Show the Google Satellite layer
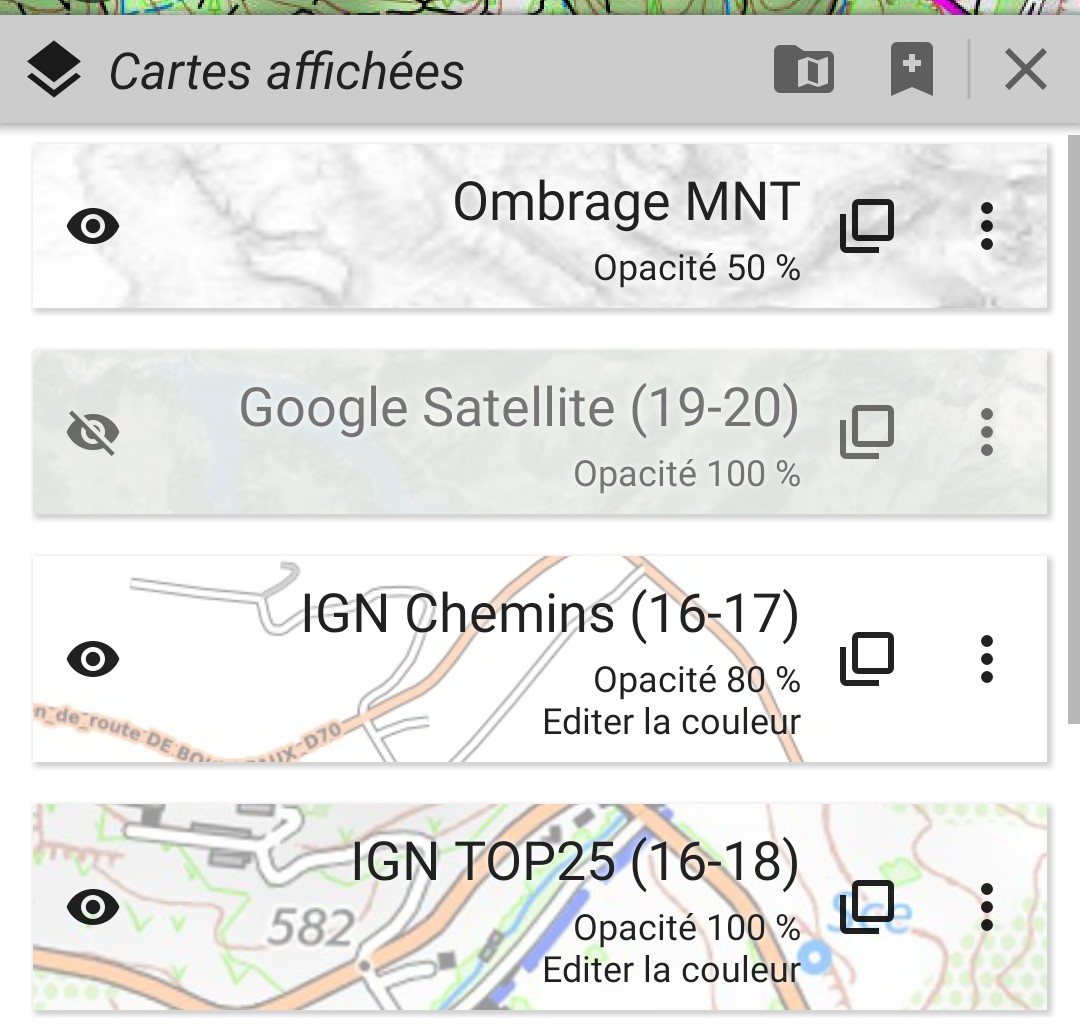 (x=93, y=432)
